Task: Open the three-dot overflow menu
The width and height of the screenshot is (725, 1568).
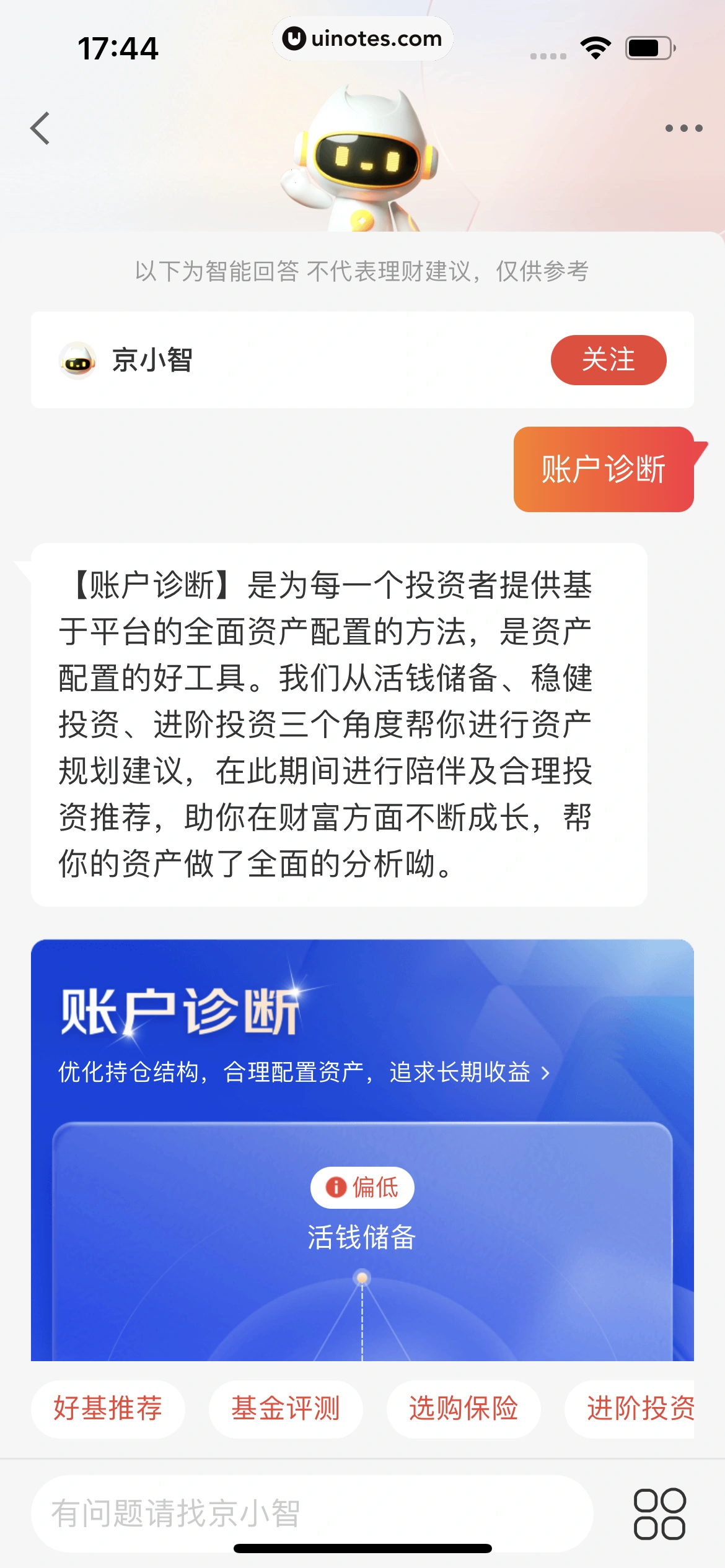Action: click(x=683, y=128)
